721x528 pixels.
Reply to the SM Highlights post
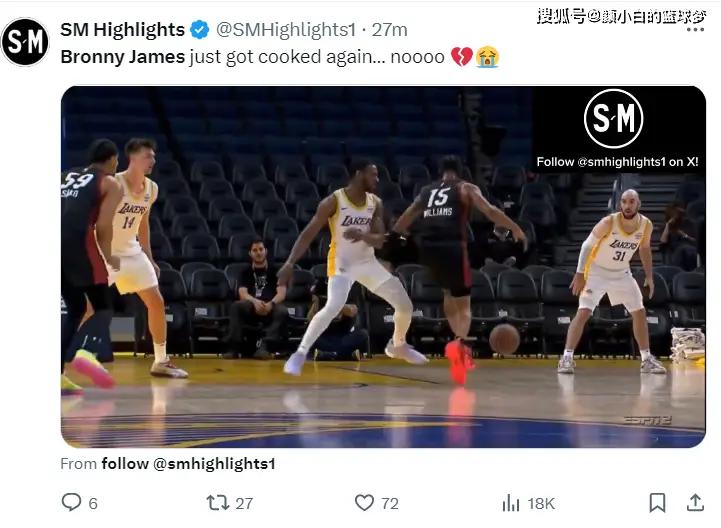[x=72, y=503]
